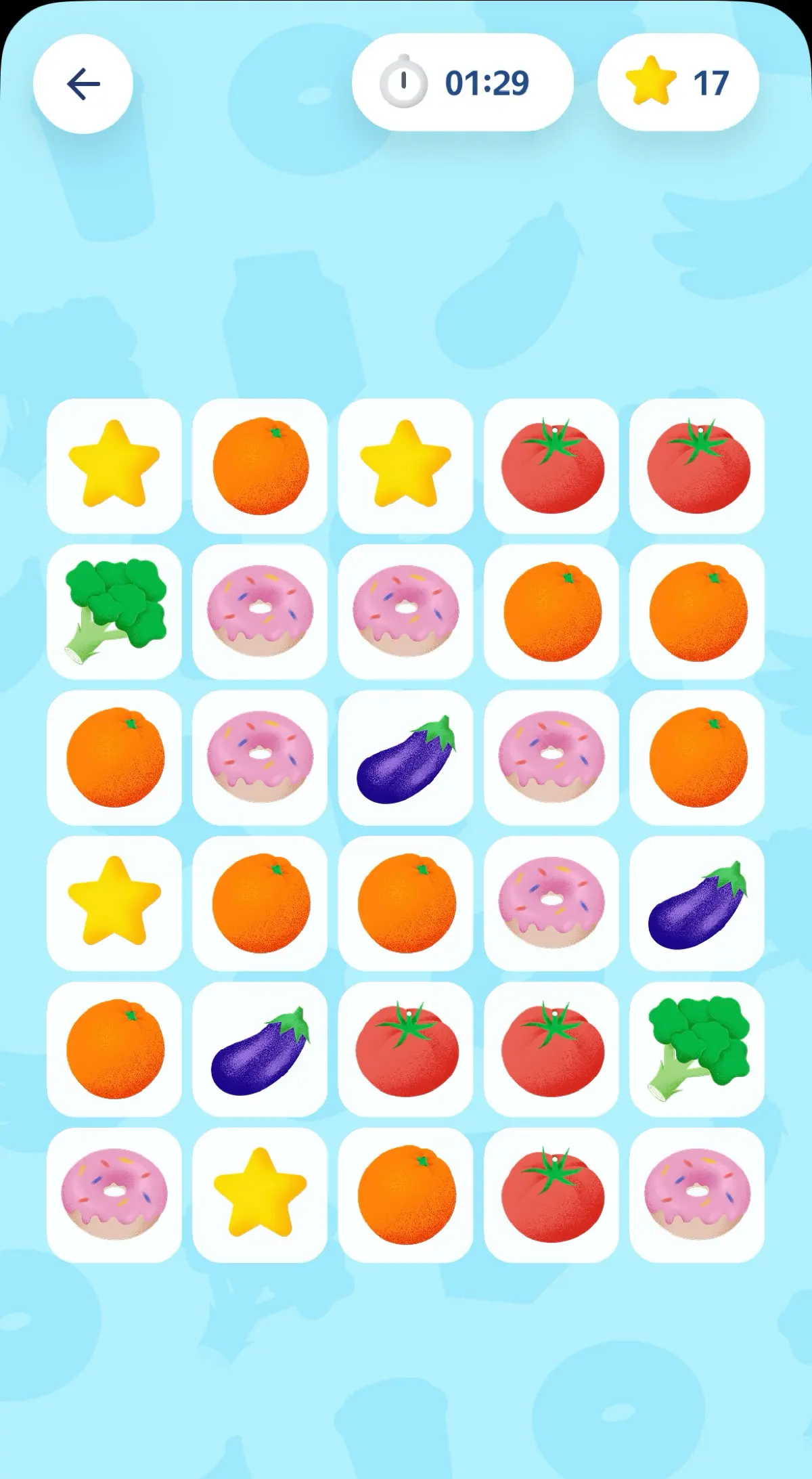This screenshot has width=812, height=1479.
Task: Tap the eggplant between an orange and tomato
Action: (260, 1048)
